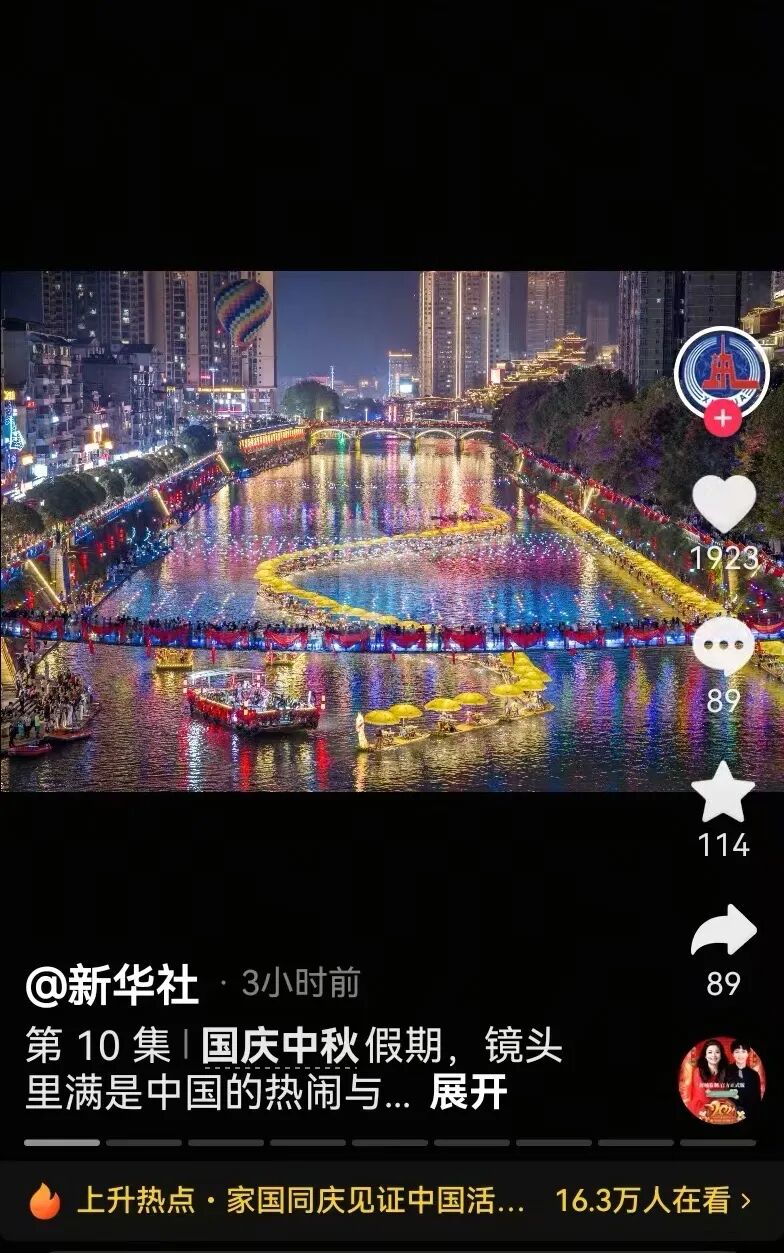Open the music disc thumbnail
This screenshot has height=1253, width=784.
[x=722, y=1081]
